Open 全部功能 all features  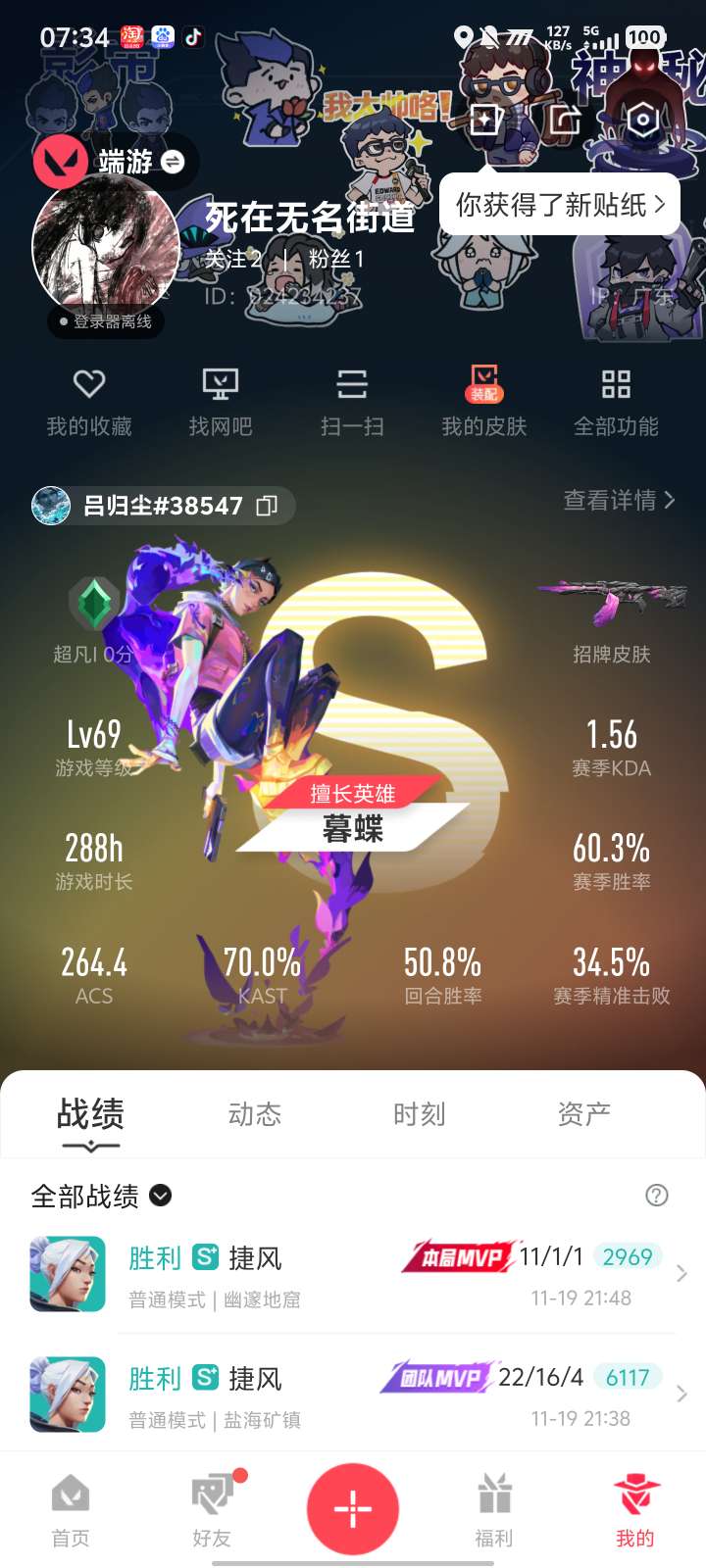coord(616,402)
